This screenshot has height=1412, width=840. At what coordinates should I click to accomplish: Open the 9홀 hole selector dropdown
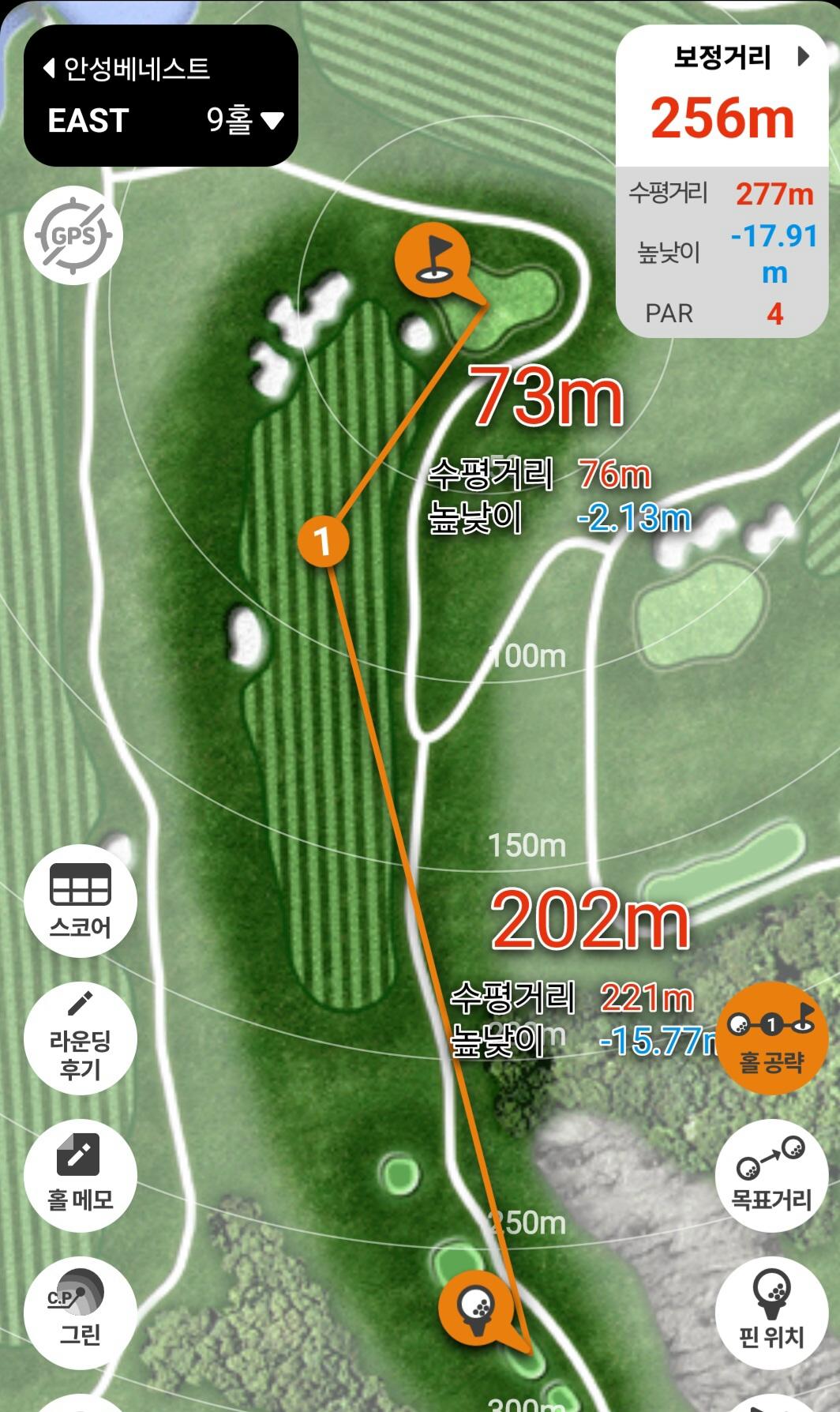(x=245, y=120)
